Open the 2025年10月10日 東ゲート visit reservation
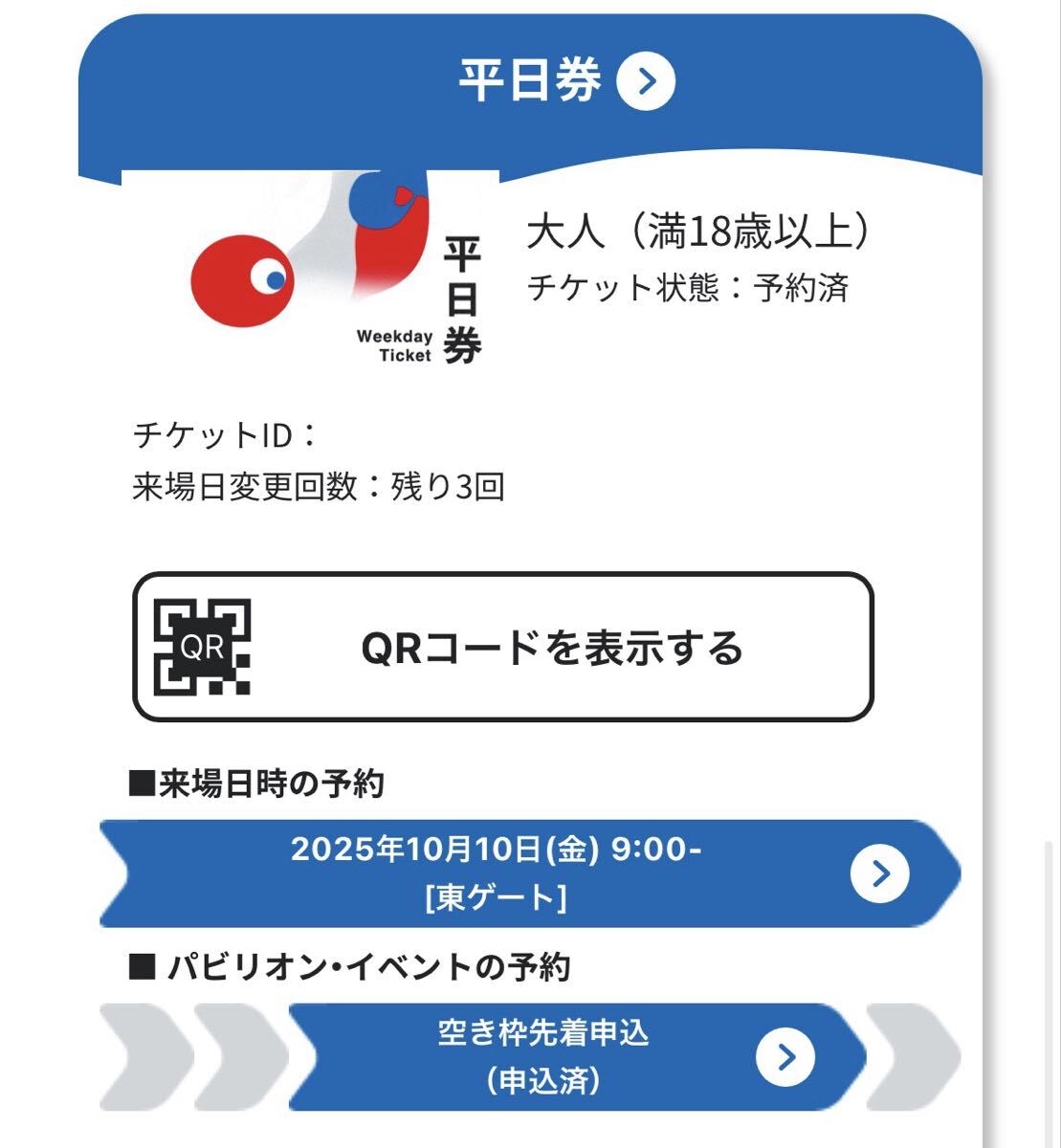The width and height of the screenshot is (1061, 1148). pos(530,873)
